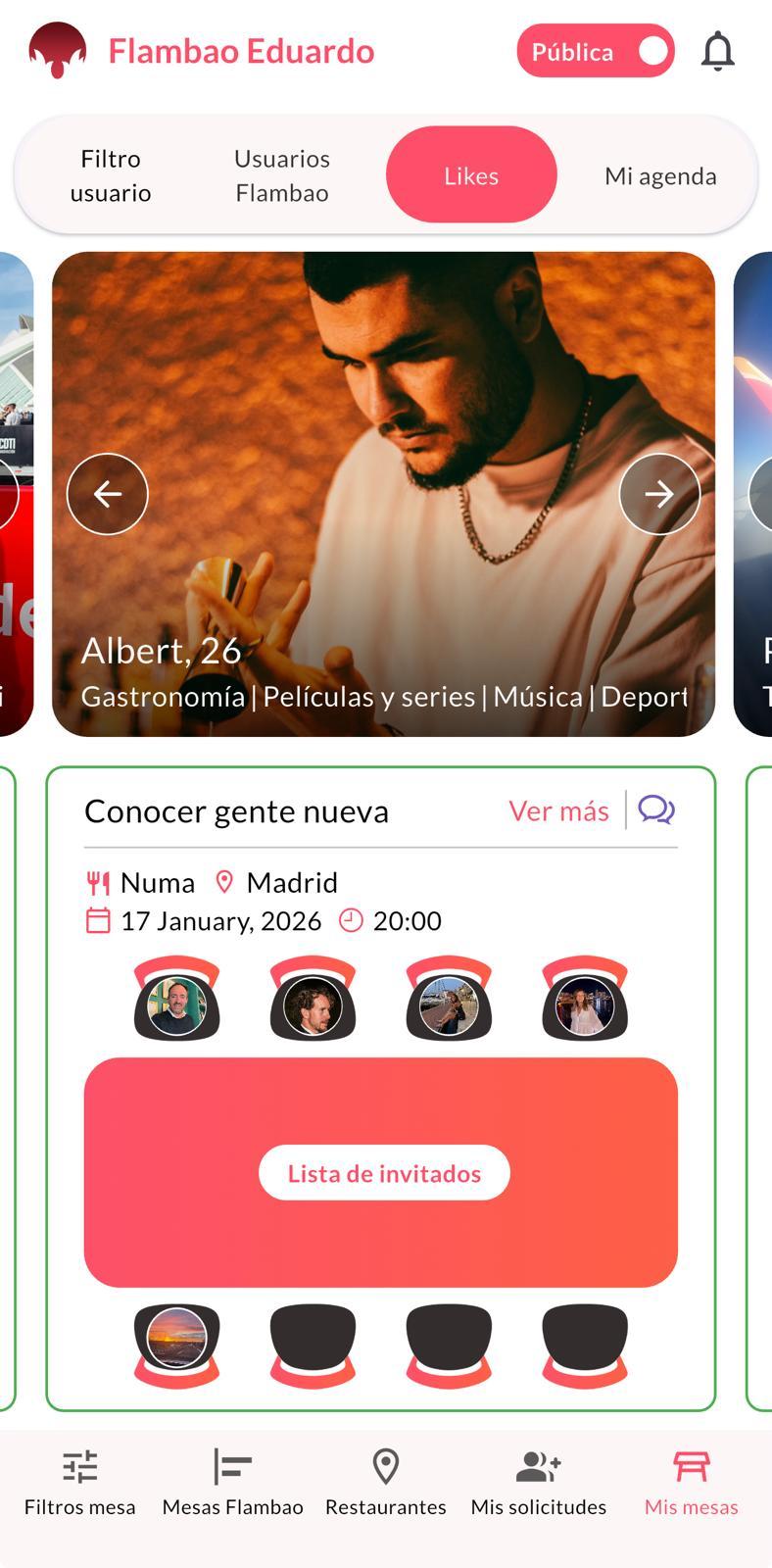Open Mis solicitudes
Viewport: 772px width, 1568px height.
click(539, 1484)
